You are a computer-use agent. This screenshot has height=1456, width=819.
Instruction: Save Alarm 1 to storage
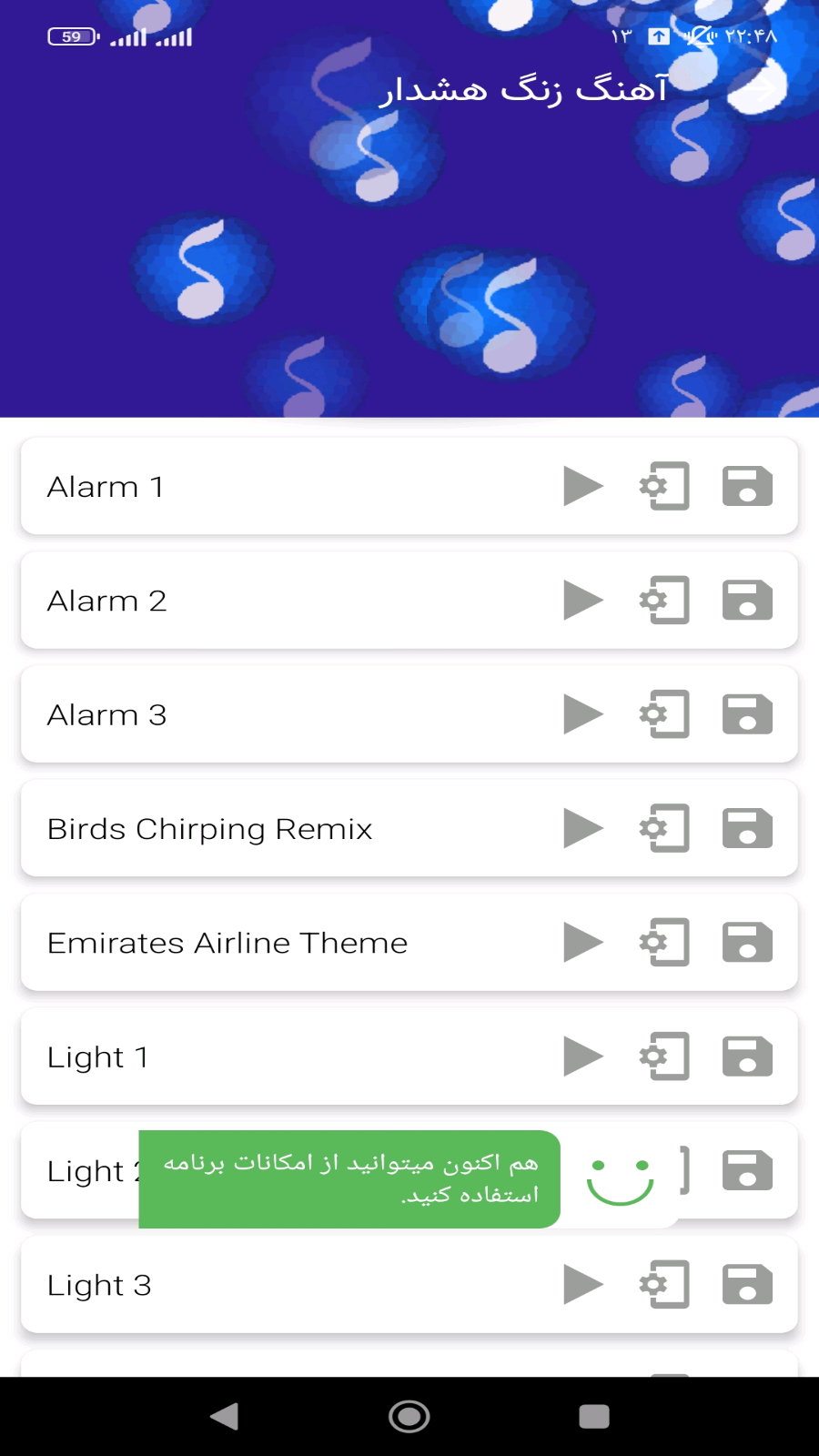coord(747,486)
